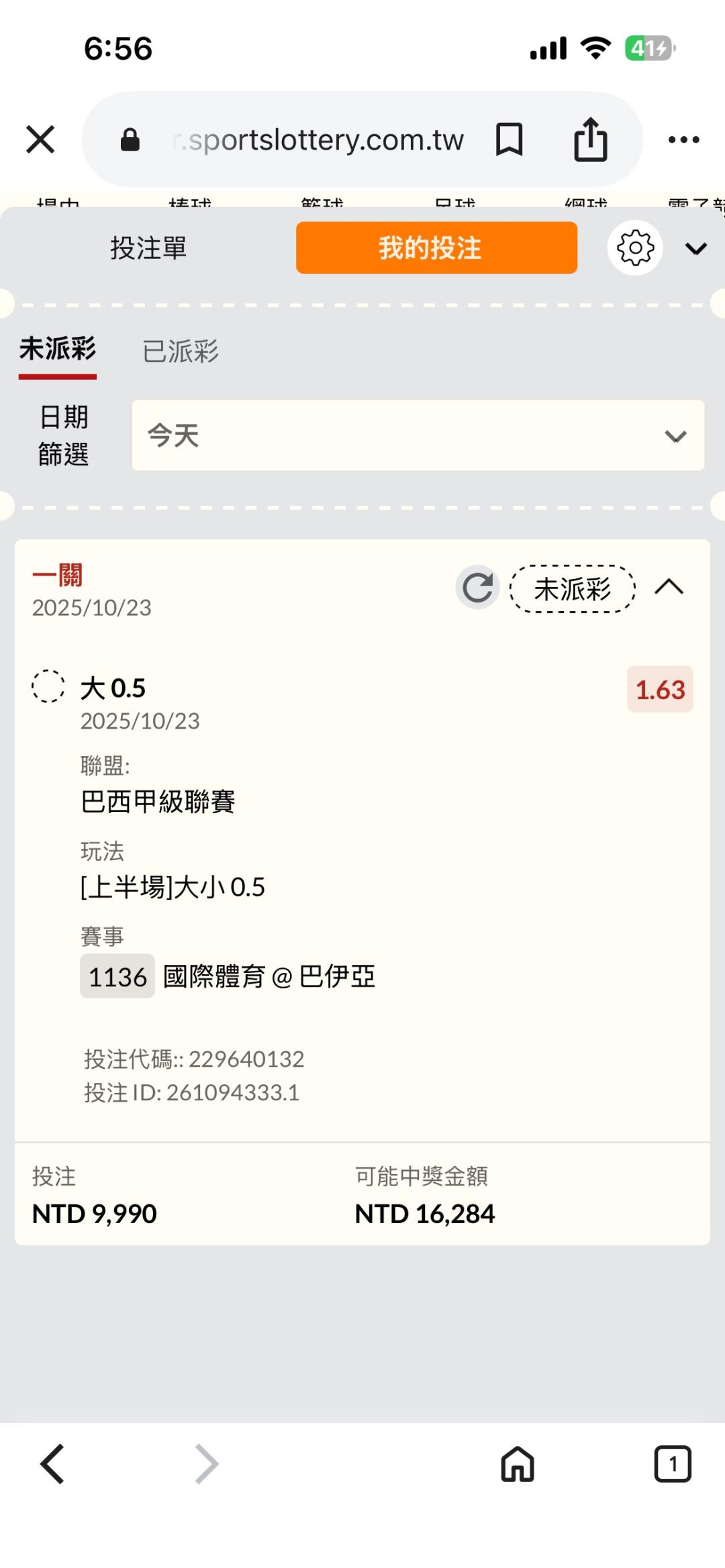
Task: Switch to the 投注單 tab
Action: point(148,248)
